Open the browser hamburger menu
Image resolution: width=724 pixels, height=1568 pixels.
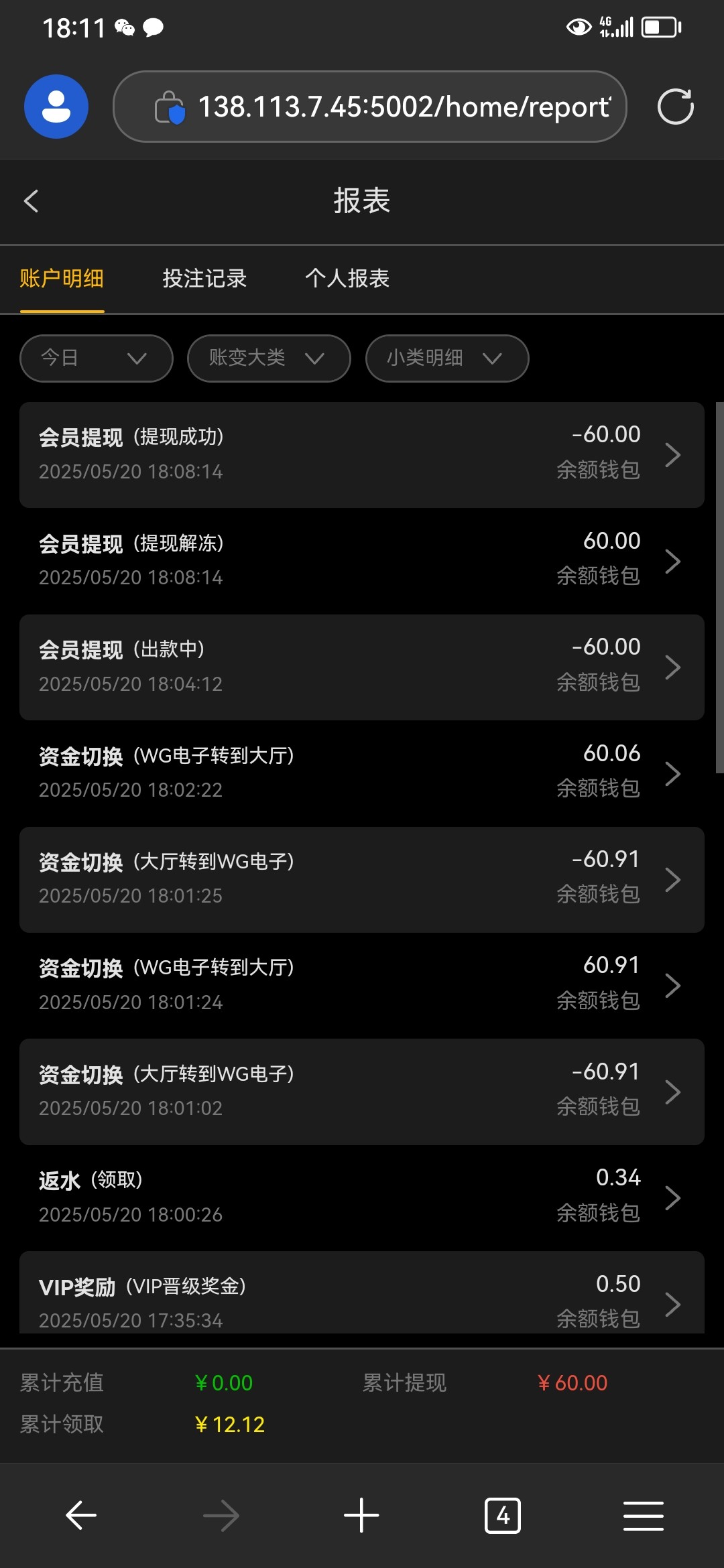(643, 1515)
